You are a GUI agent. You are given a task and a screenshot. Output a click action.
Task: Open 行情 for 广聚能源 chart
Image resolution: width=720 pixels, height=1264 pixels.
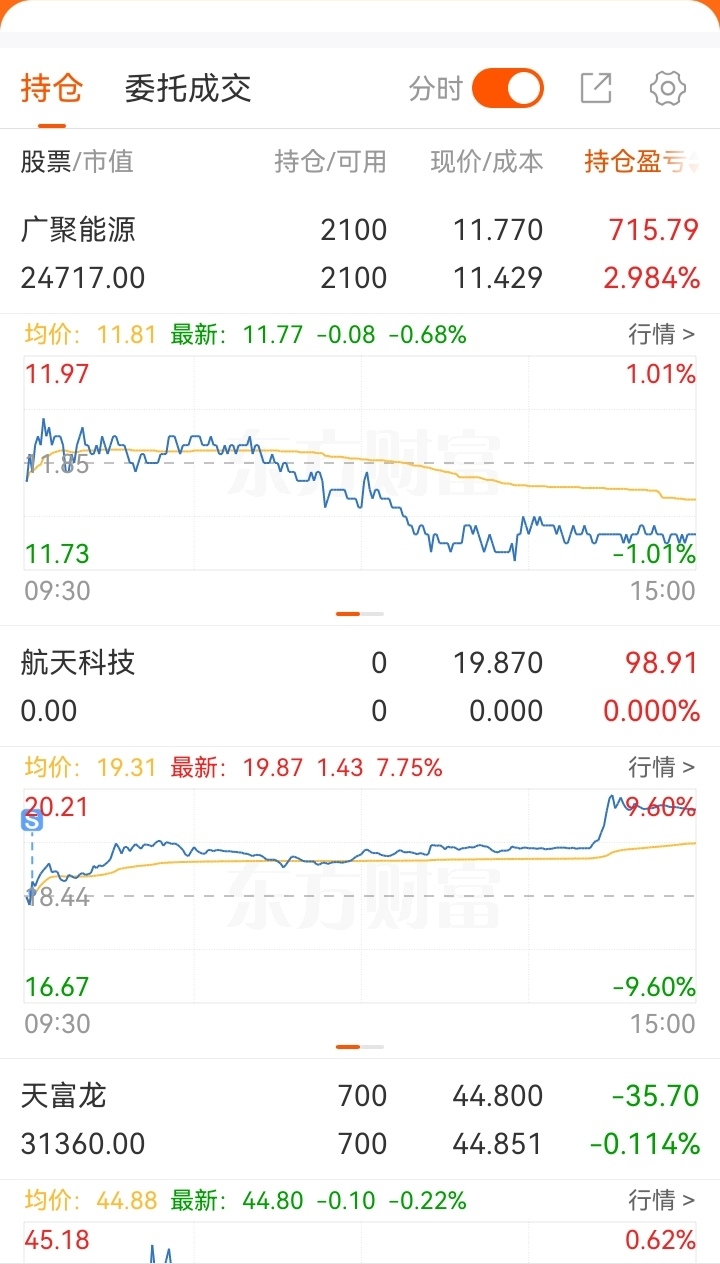661,334
